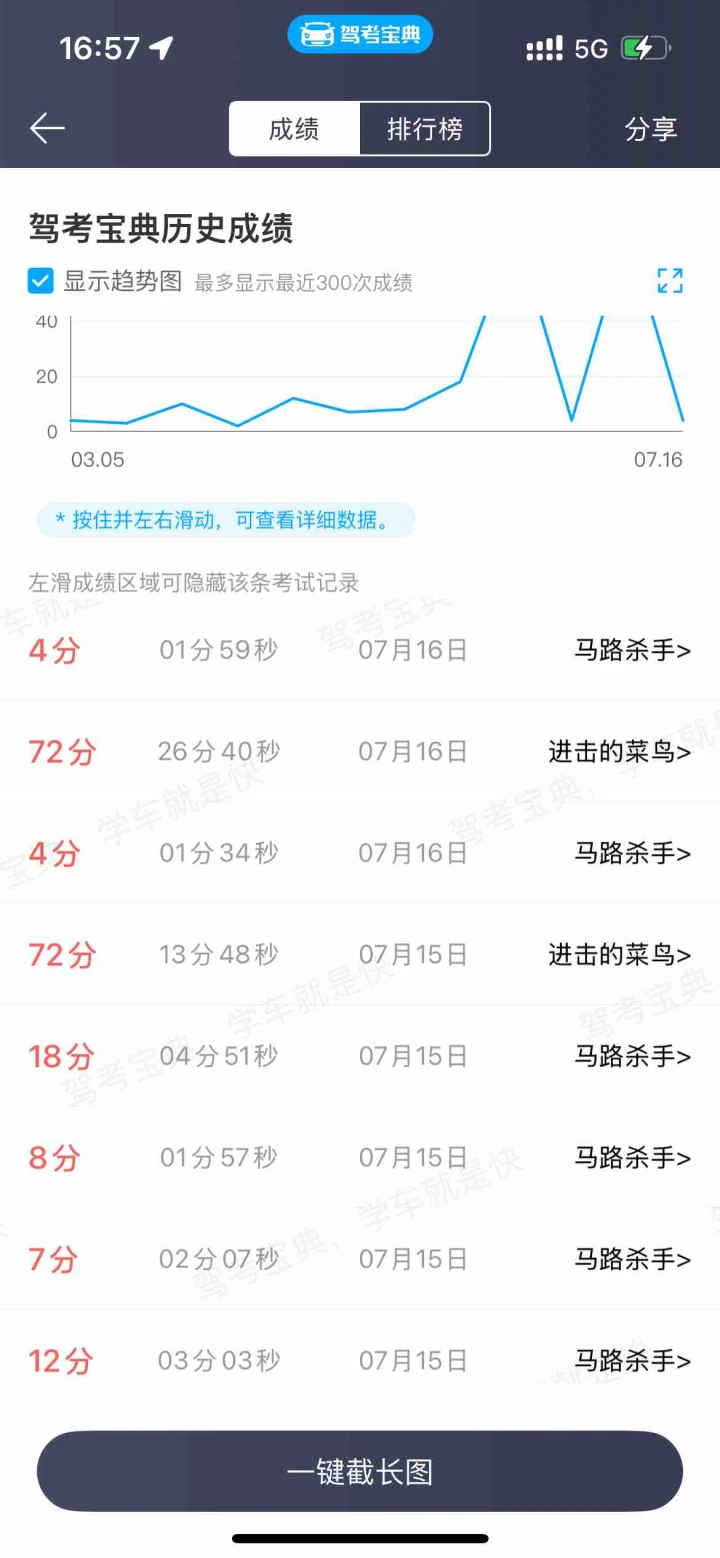Viewport: 720px width, 1558px height.
Task: Open the 8分 record lasting 01分57秒
Action: click(x=360, y=1157)
